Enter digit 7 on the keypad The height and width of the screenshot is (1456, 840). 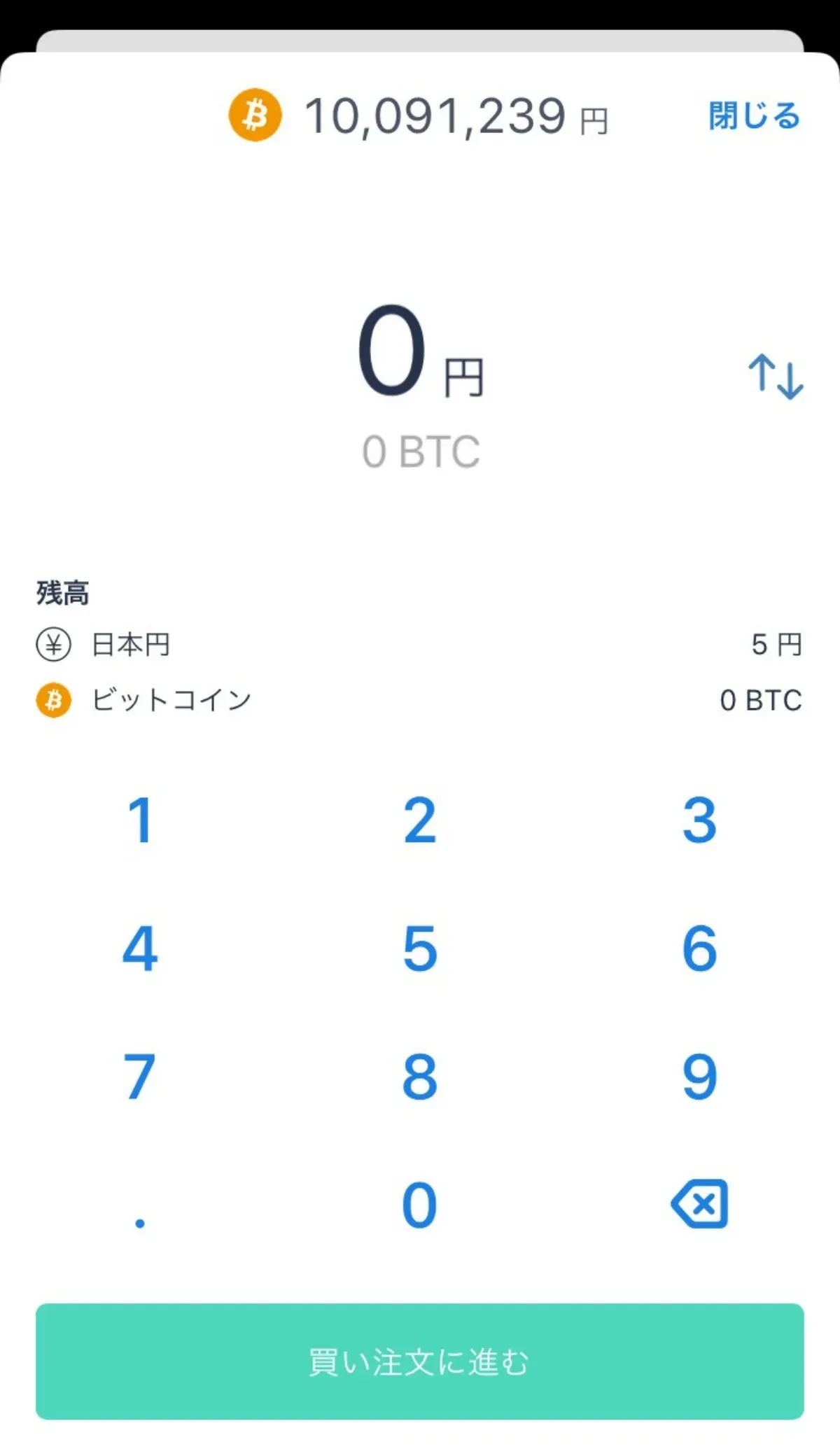pos(140,1077)
